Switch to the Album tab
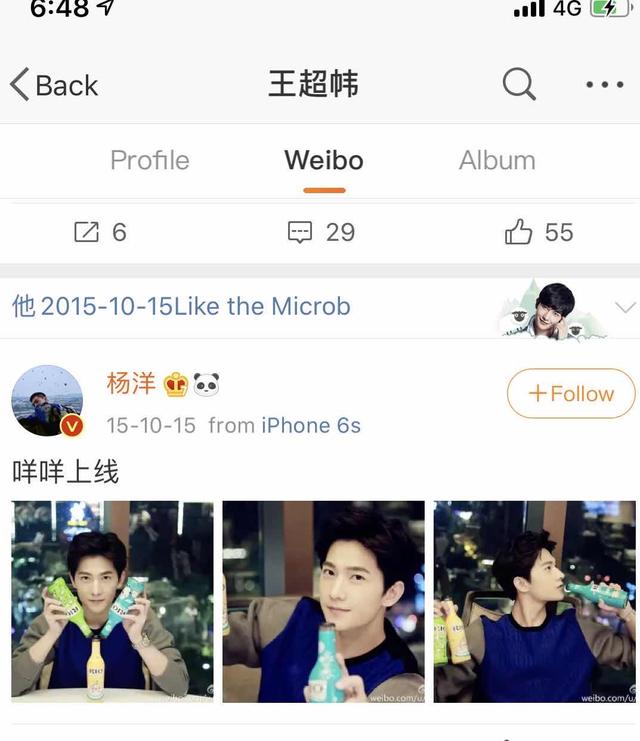The height and width of the screenshot is (741, 640). pos(497,160)
